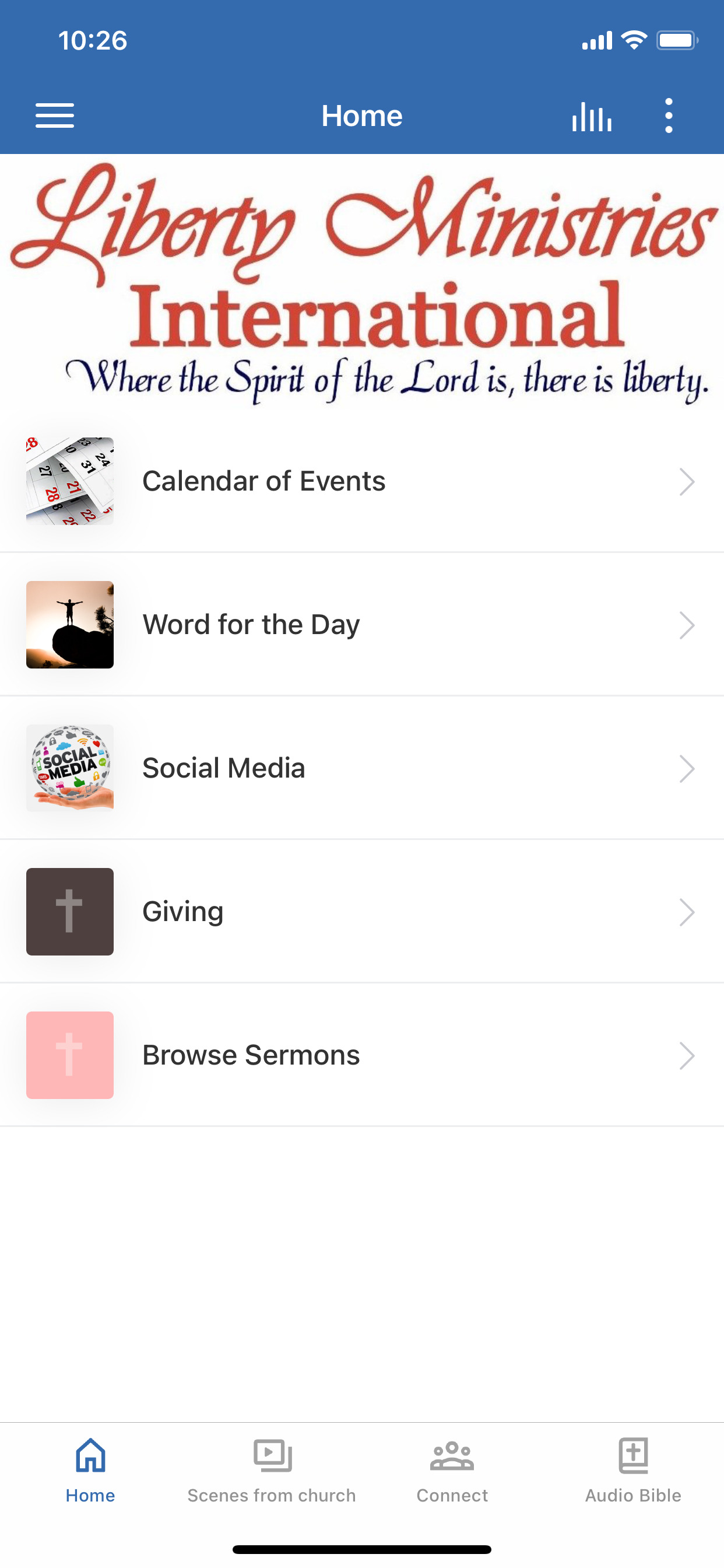The height and width of the screenshot is (1568, 724).
Task: Open the hamburger drawer menu
Action: [55, 116]
